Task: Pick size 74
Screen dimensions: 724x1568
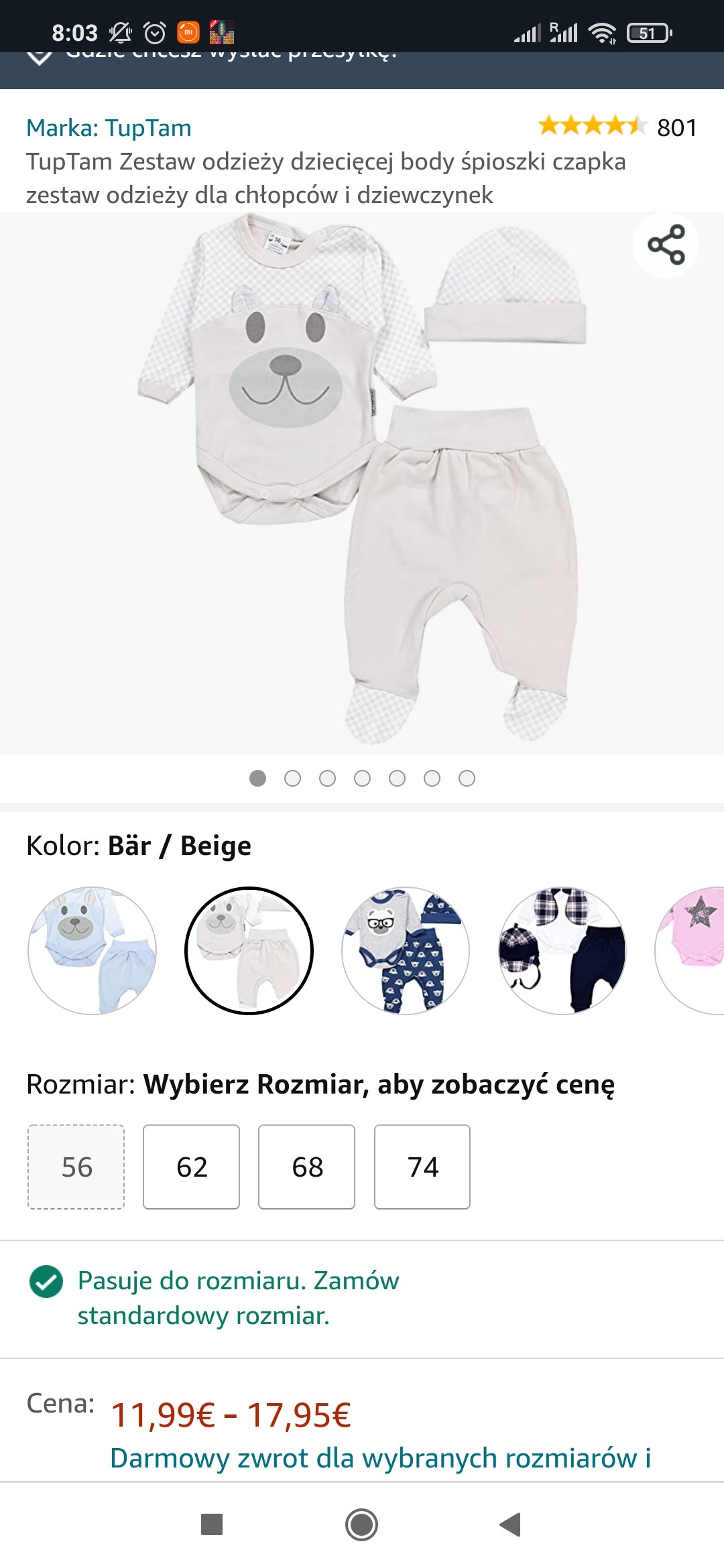Action: (x=422, y=1167)
